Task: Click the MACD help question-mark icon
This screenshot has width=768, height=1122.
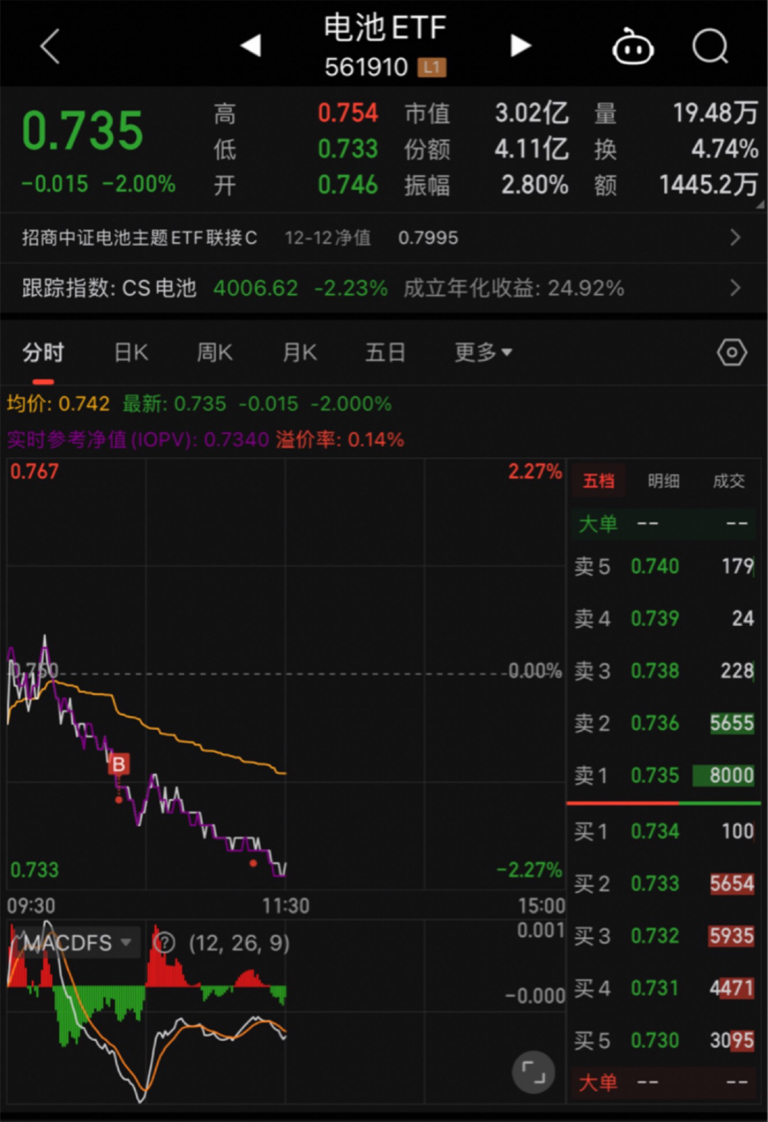Action: coord(163,942)
